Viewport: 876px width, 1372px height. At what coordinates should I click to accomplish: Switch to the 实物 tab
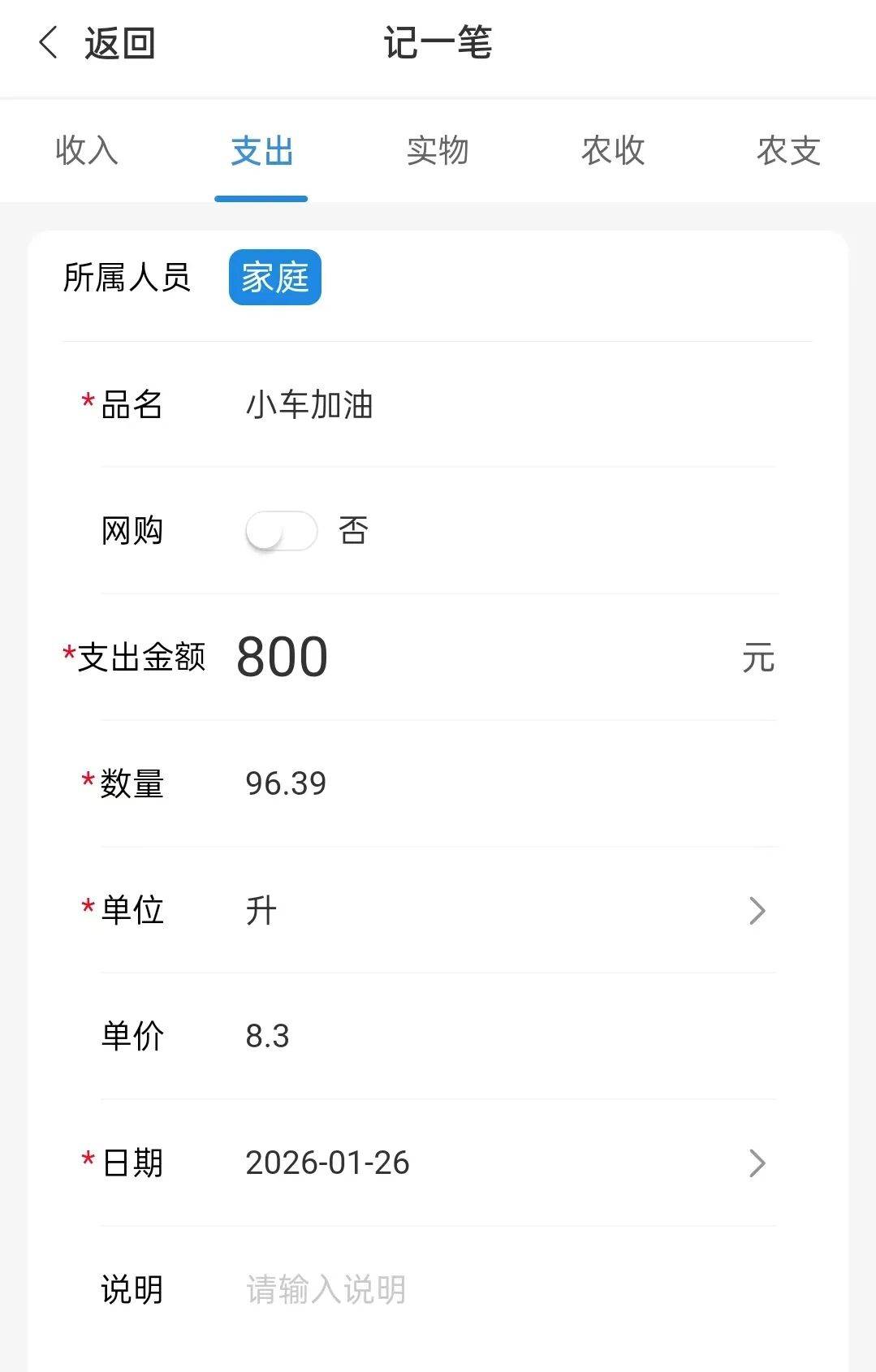[x=438, y=151]
